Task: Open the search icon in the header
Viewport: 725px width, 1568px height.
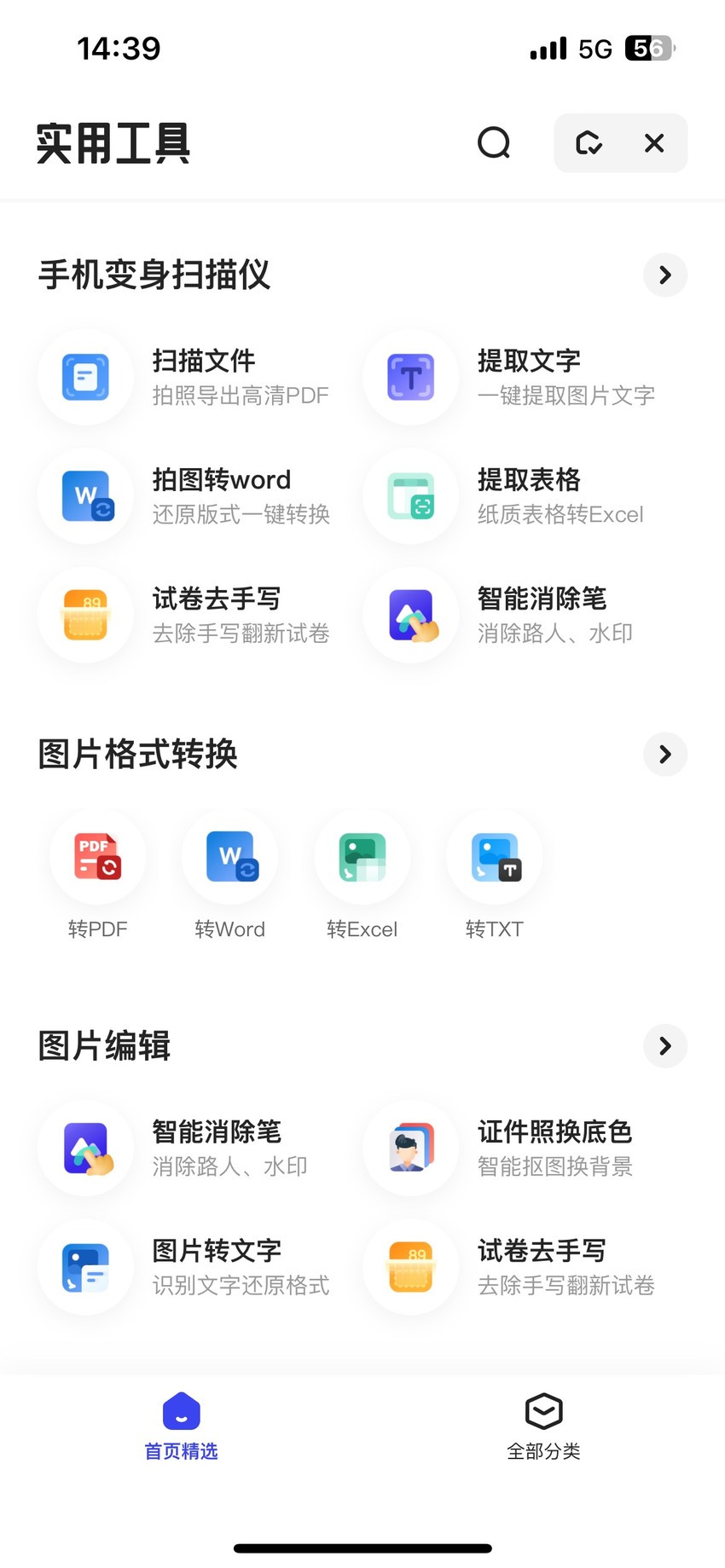Action: pos(493,143)
